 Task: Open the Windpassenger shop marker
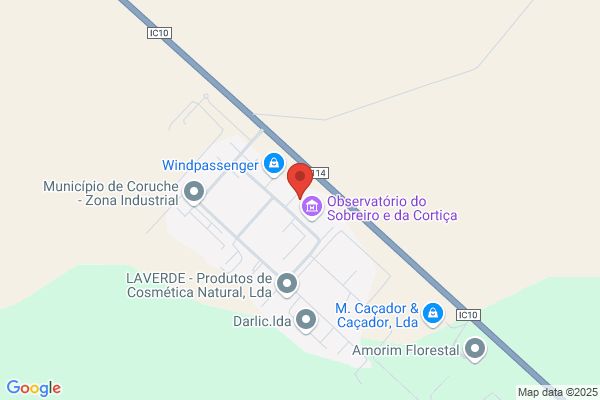(x=274, y=165)
